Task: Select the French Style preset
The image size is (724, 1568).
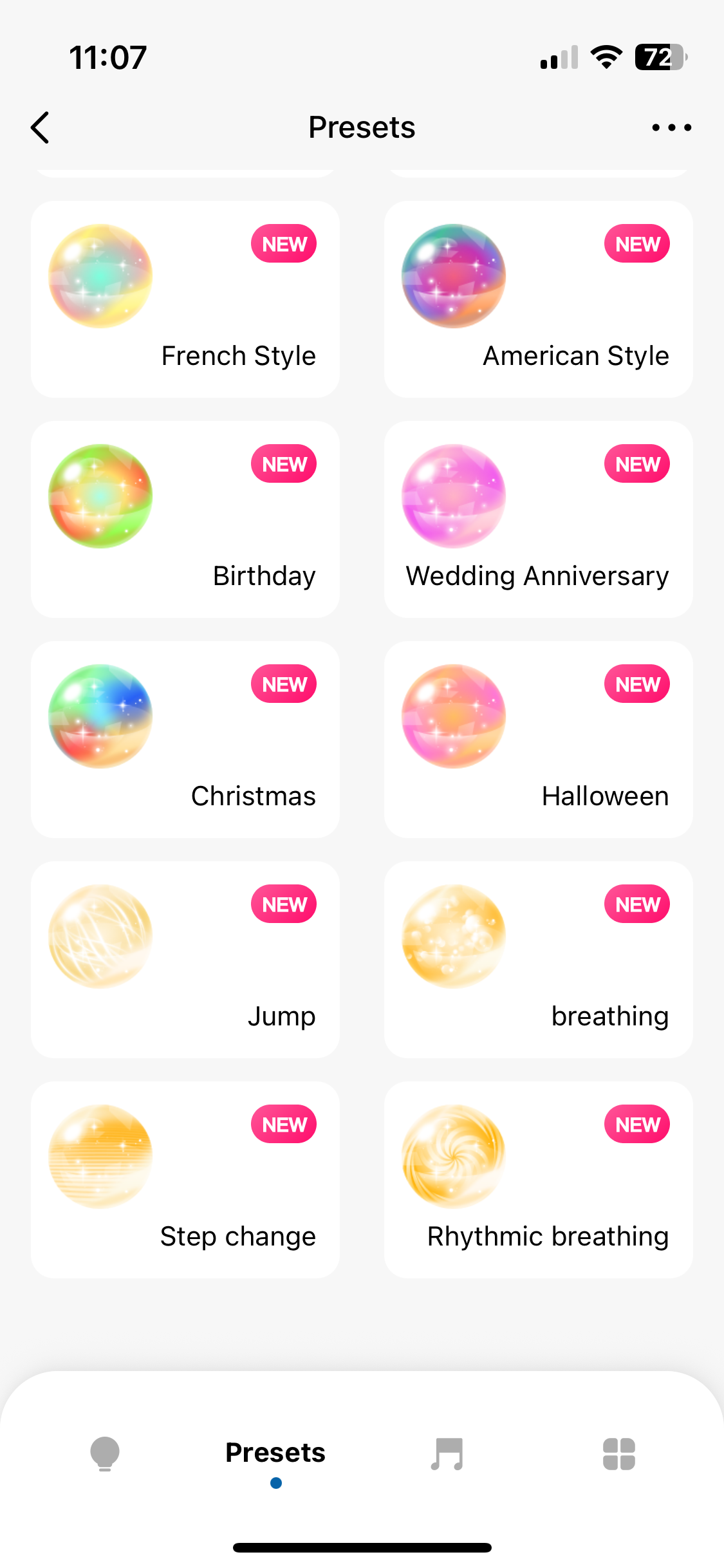Action: click(x=185, y=299)
